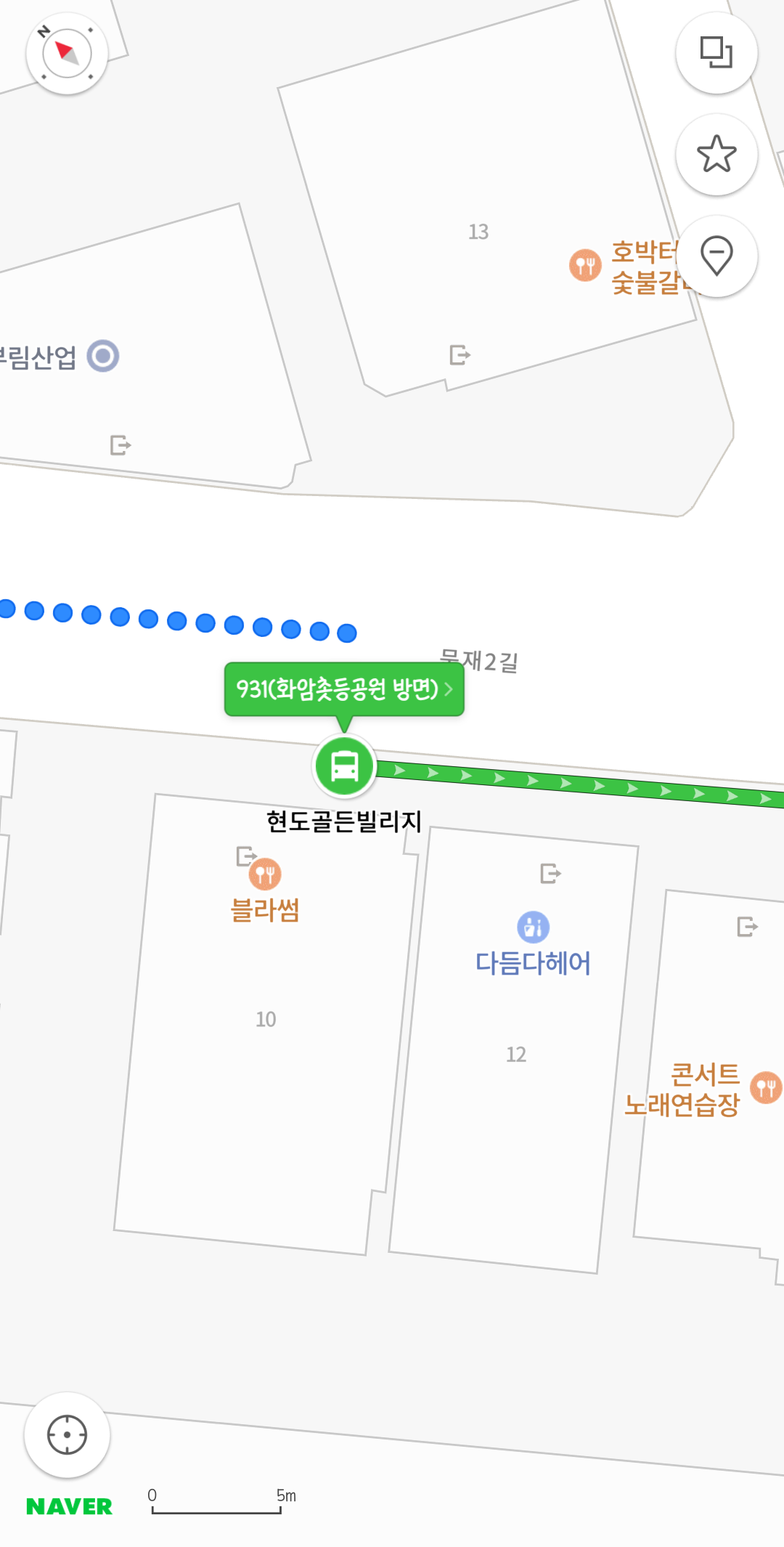
Task: Open the 블라썸 restaurant place marker
Action: [x=265, y=874]
